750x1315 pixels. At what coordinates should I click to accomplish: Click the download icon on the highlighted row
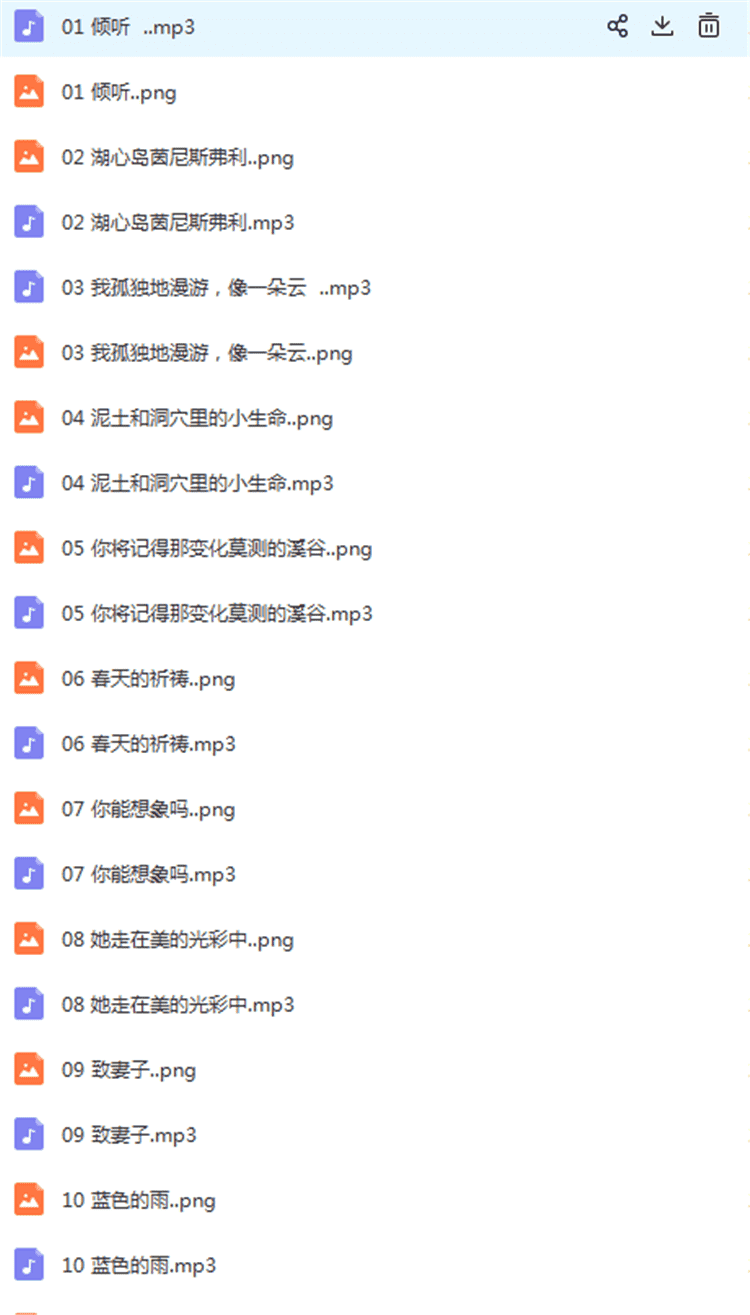coord(662,26)
